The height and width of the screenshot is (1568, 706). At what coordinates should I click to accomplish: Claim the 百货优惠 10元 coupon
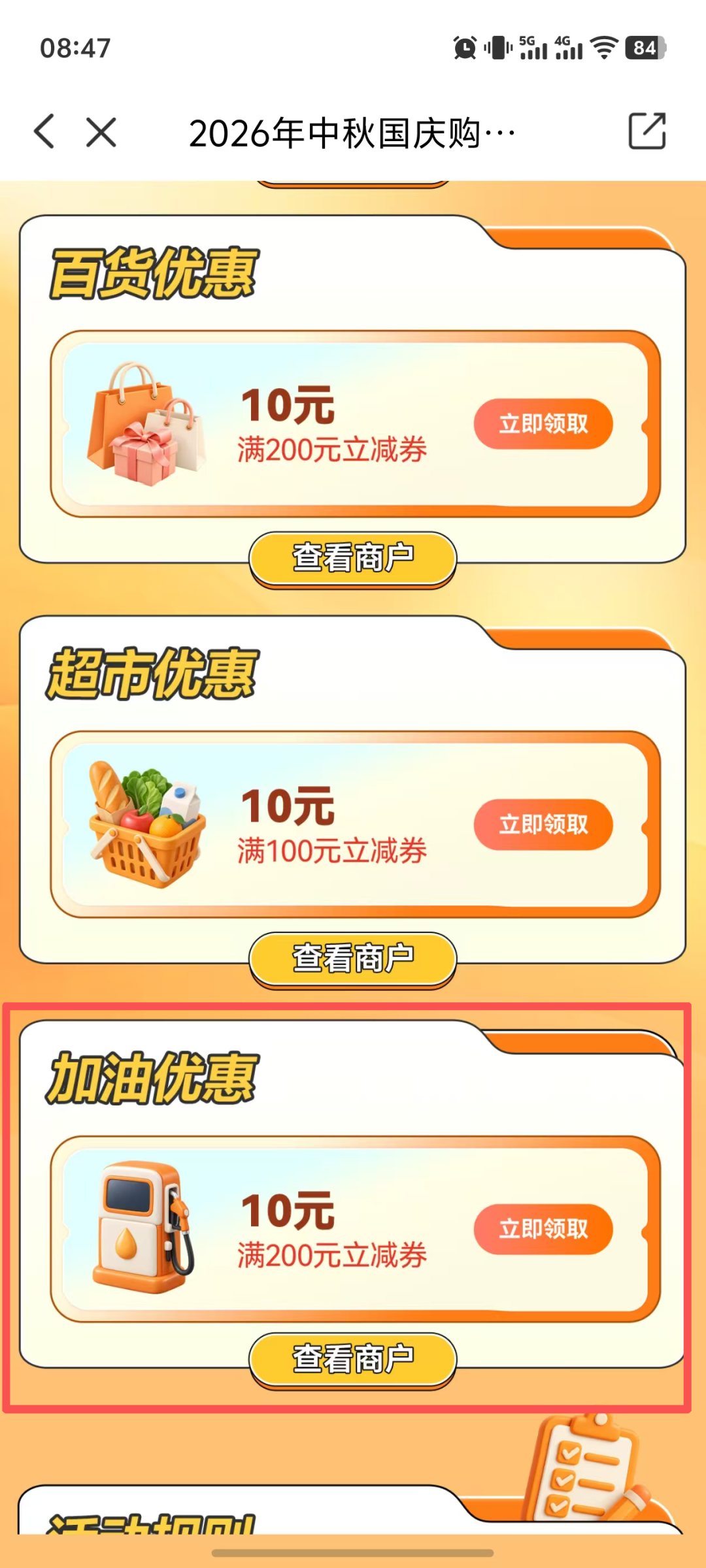click(x=543, y=424)
